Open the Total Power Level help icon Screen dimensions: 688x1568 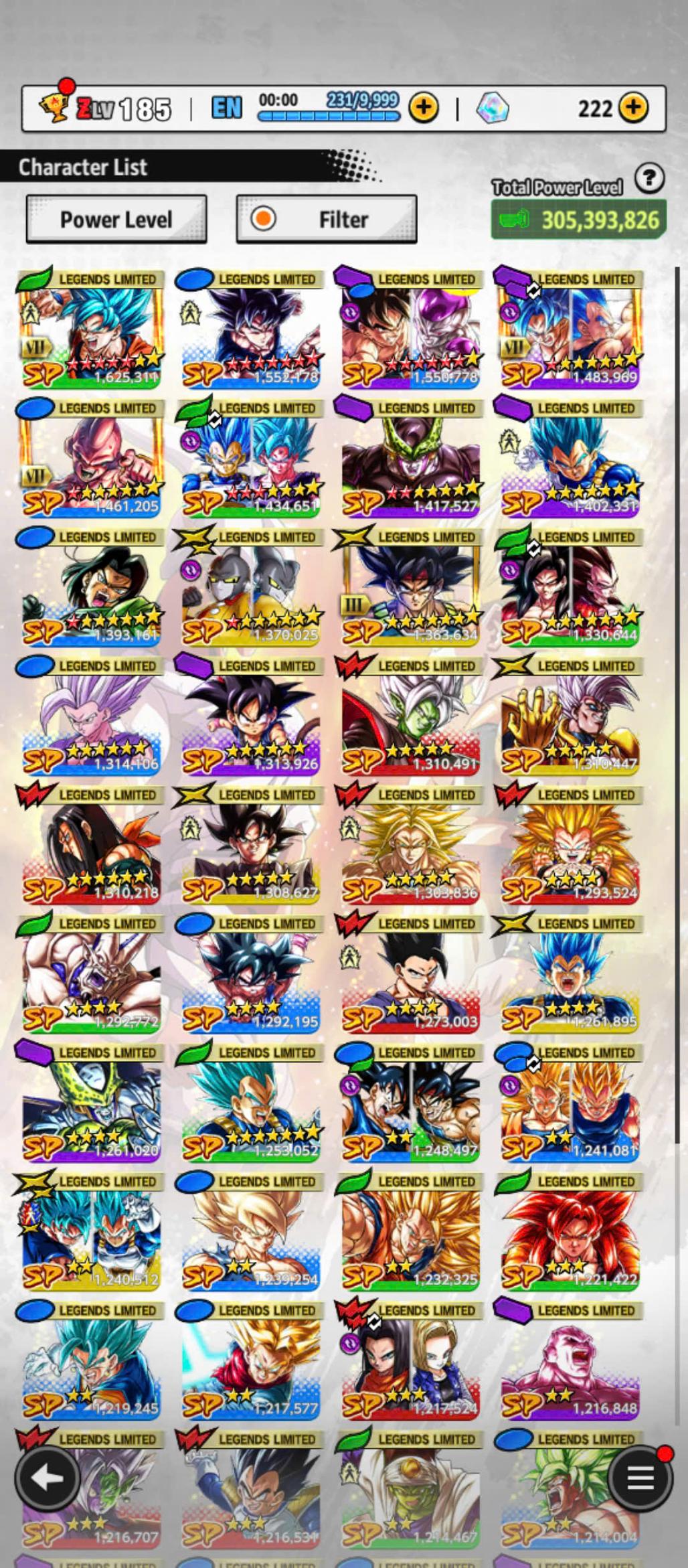(649, 179)
